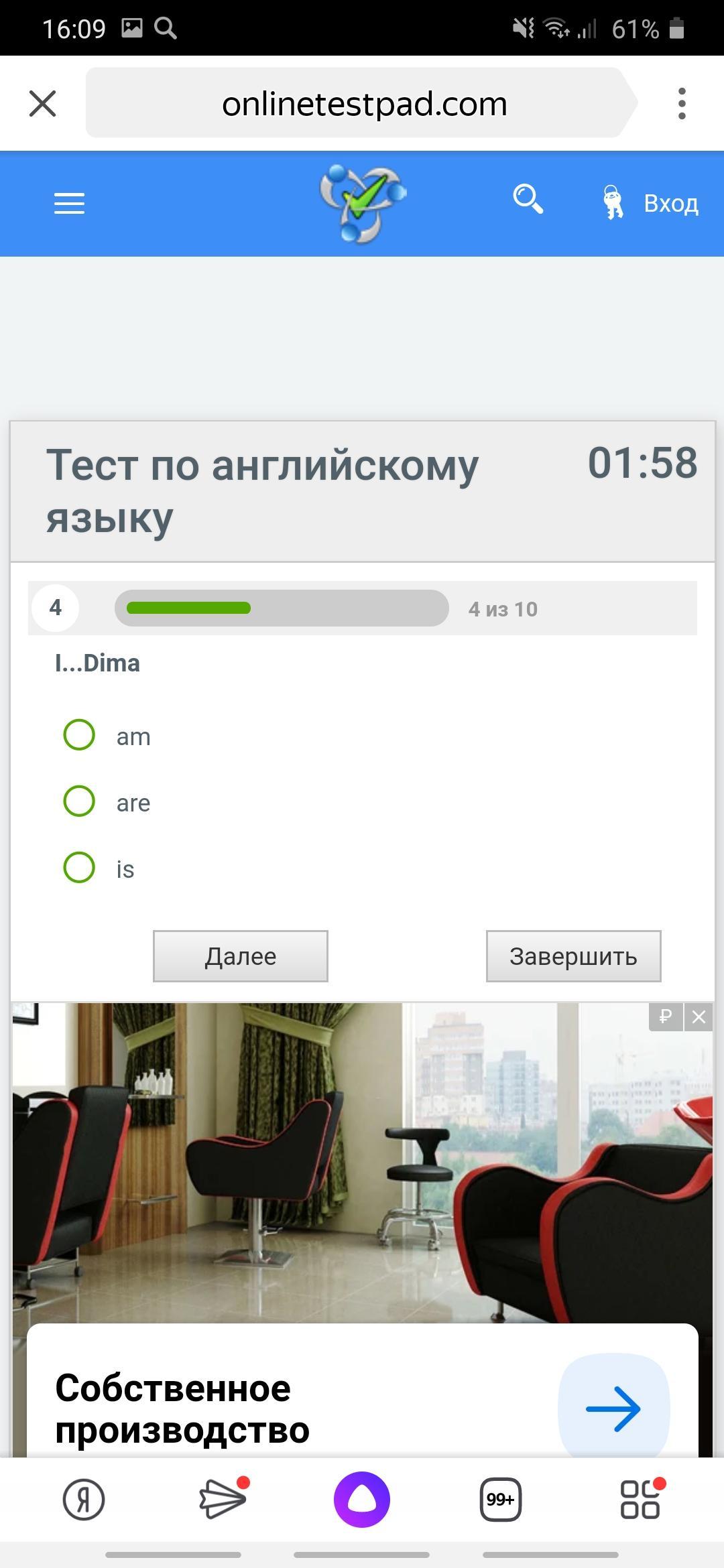Screen dimensions: 724x1568
Task: Open the site hamburger menu
Action: (x=69, y=203)
